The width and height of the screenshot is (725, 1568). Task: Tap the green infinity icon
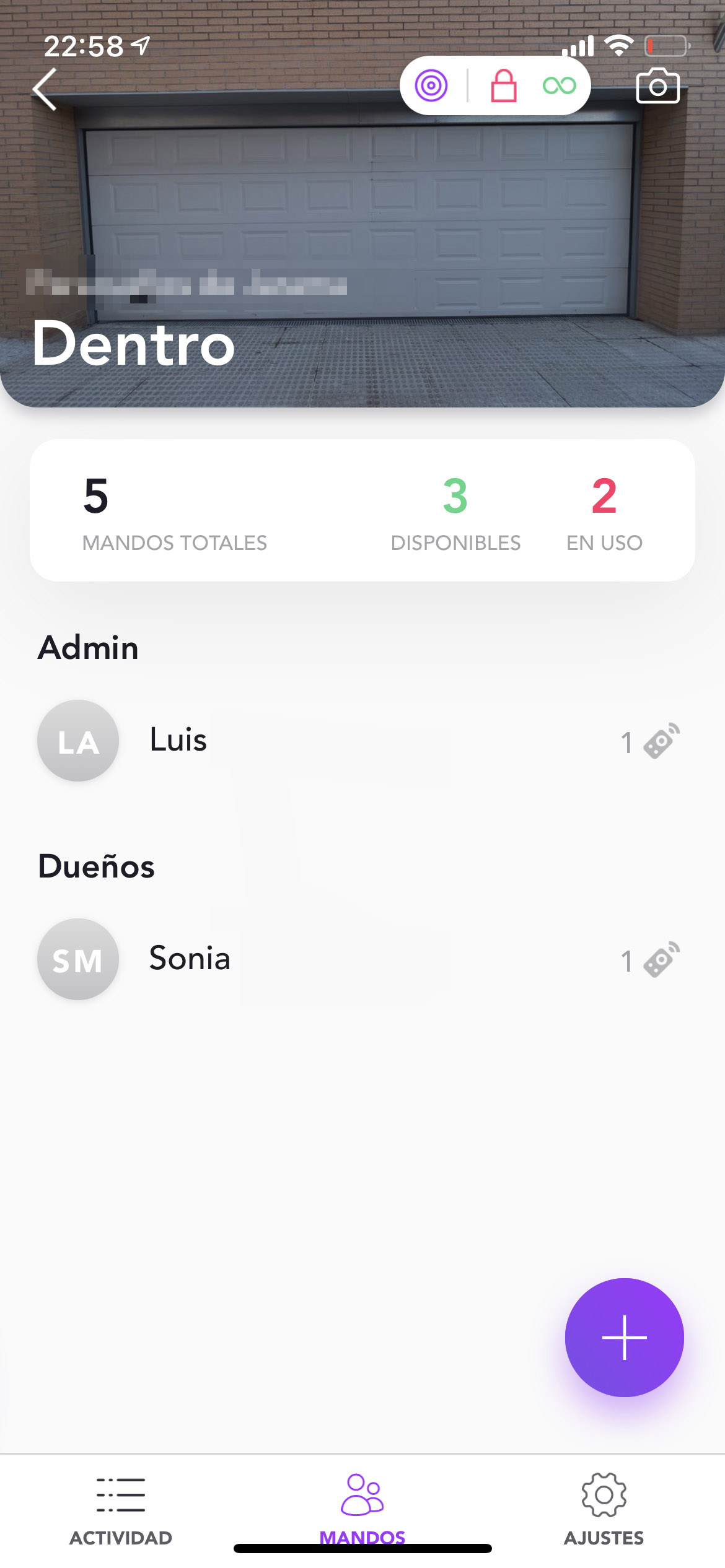(559, 85)
